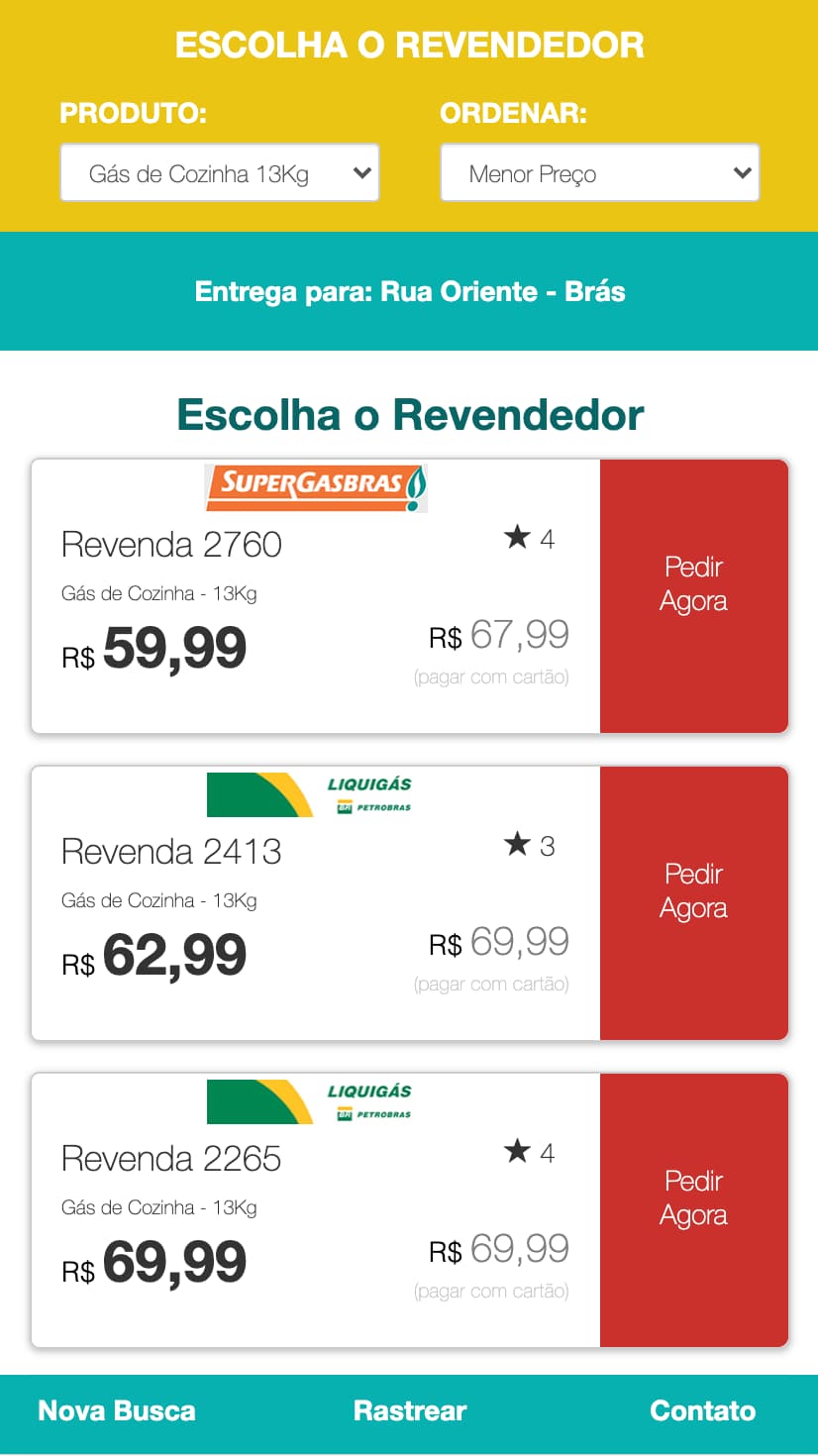Click the Liquigás logo on Revenda 2265

pos(307,1101)
